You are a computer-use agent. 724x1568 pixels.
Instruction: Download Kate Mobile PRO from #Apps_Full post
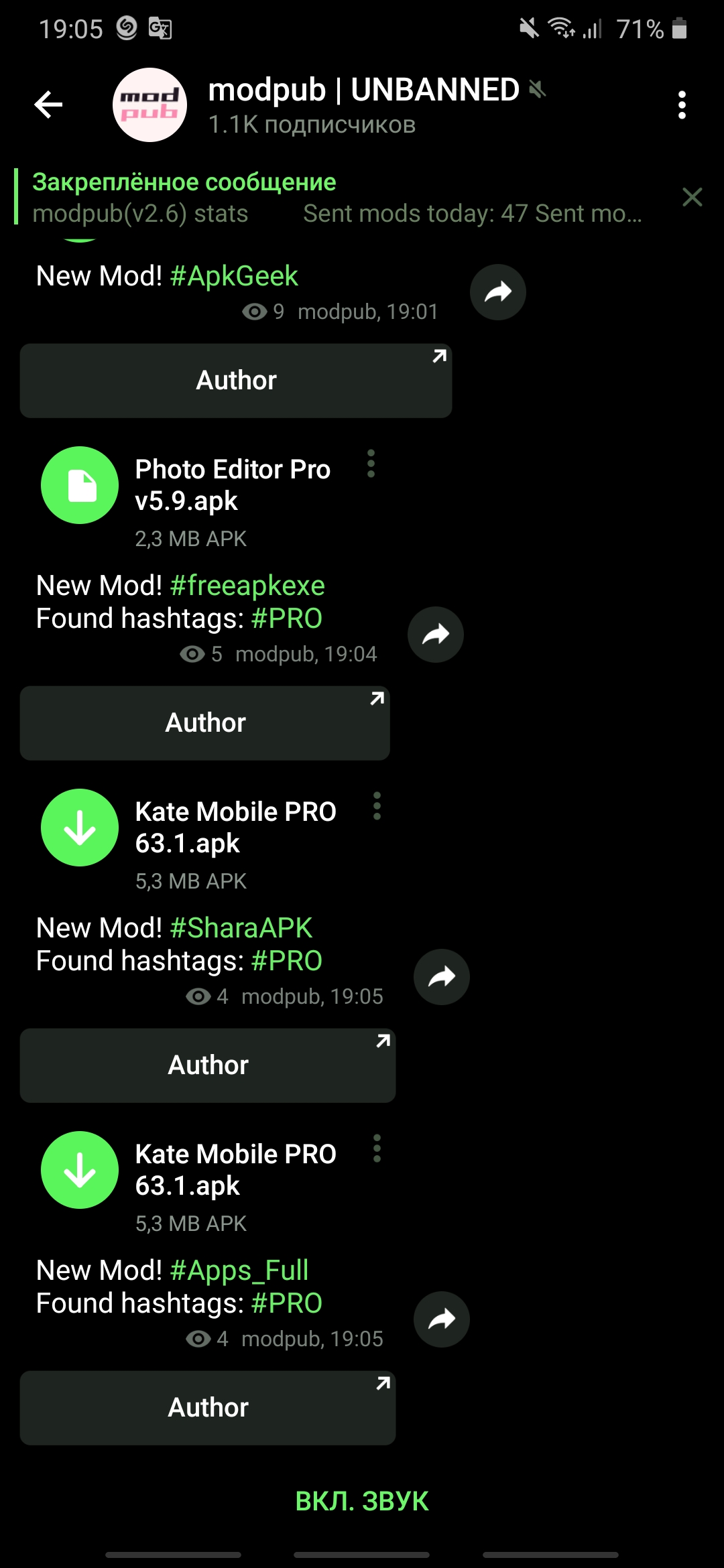click(x=80, y=1170)
